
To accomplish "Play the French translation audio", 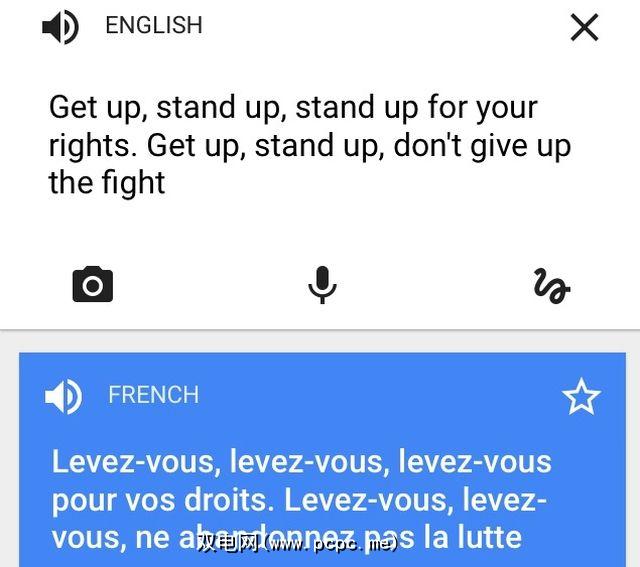I will pos(63,397).
